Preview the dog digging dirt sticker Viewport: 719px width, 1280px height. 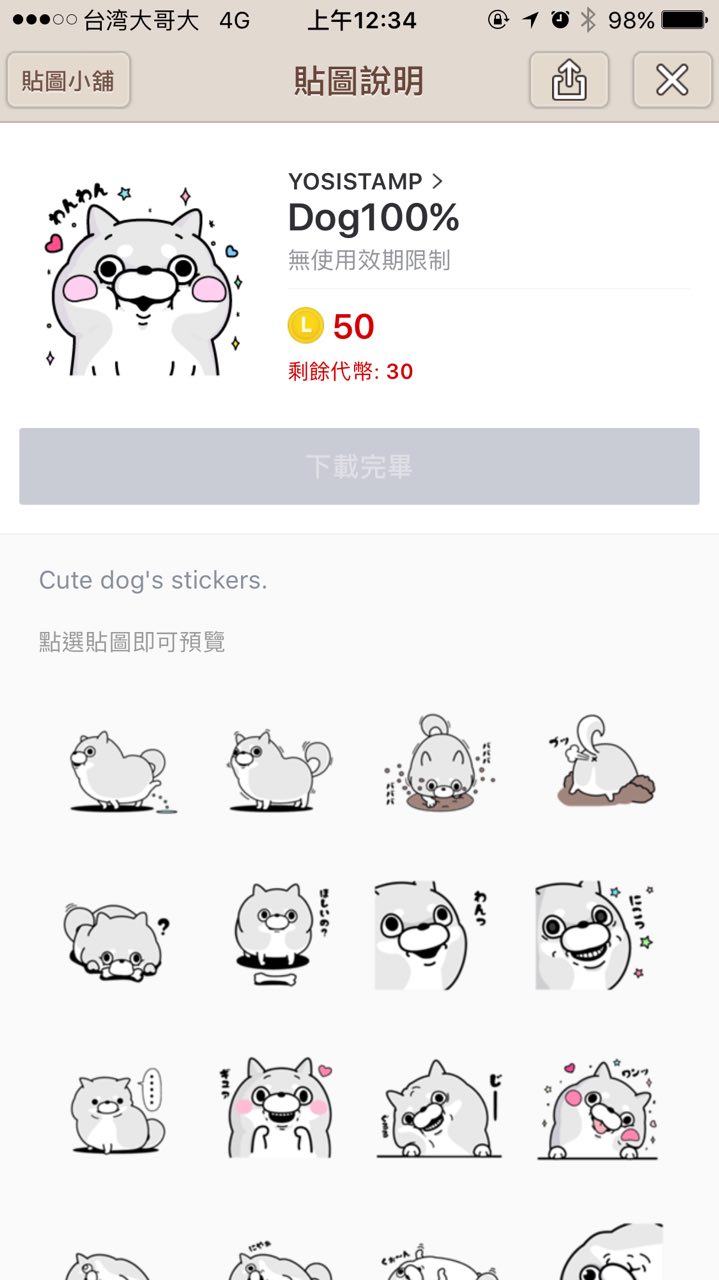[440, 762]
